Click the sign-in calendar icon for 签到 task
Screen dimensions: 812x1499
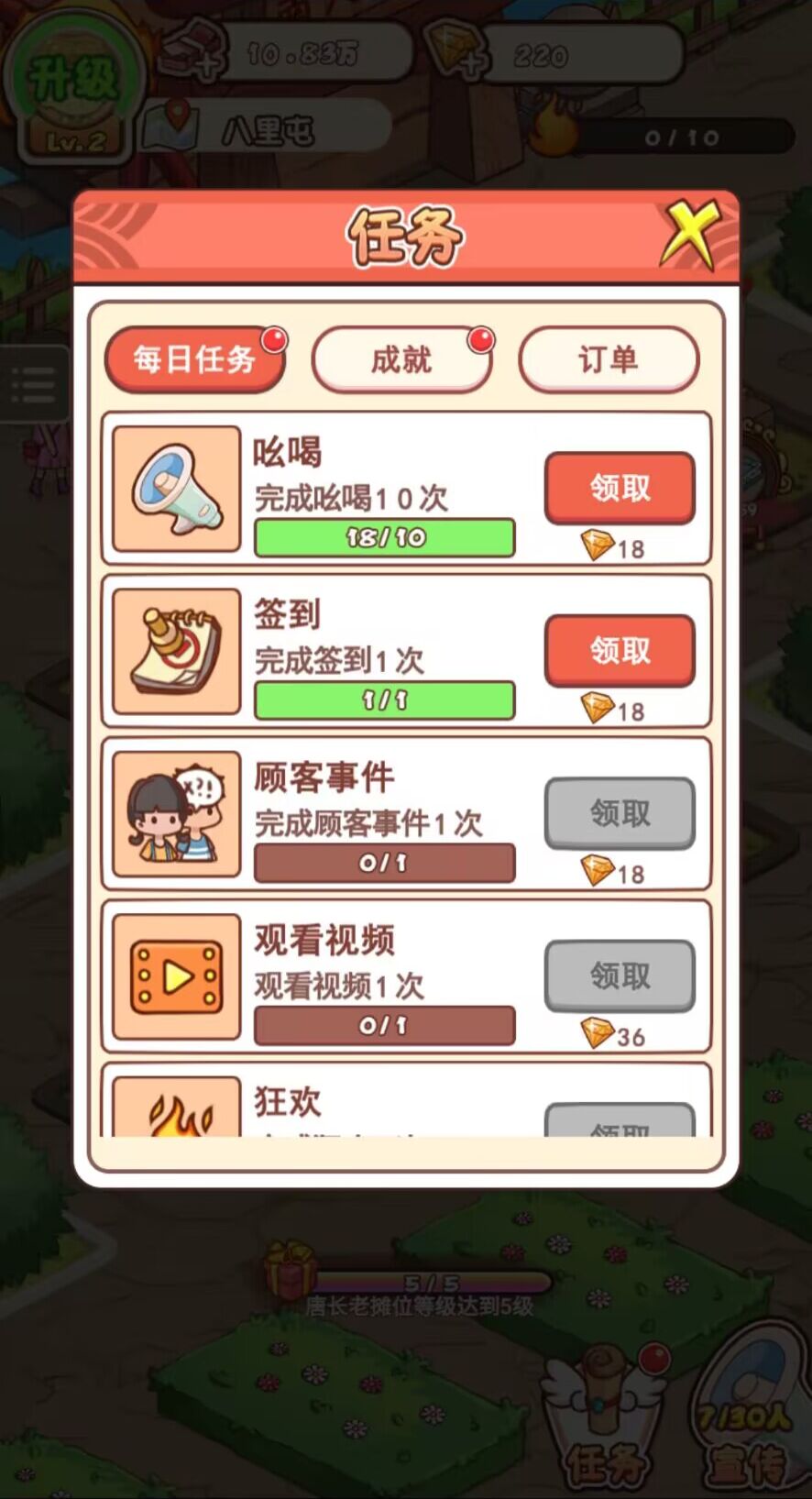click(x=177, y=651)
